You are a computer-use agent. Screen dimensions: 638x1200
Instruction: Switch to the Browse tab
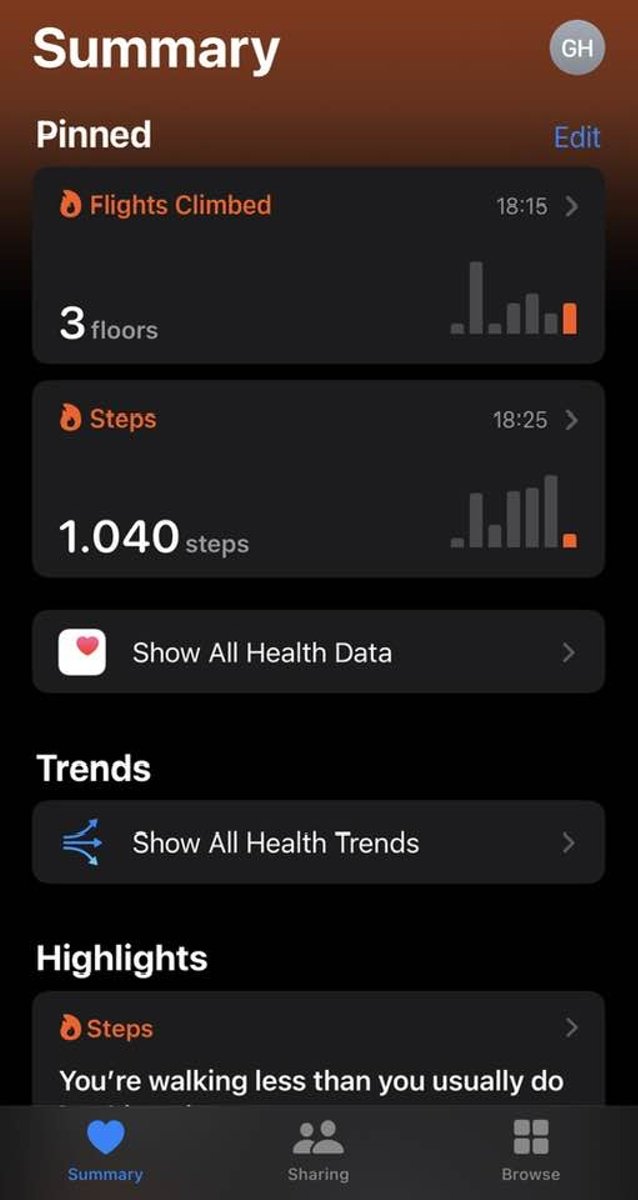[531, 1150]
